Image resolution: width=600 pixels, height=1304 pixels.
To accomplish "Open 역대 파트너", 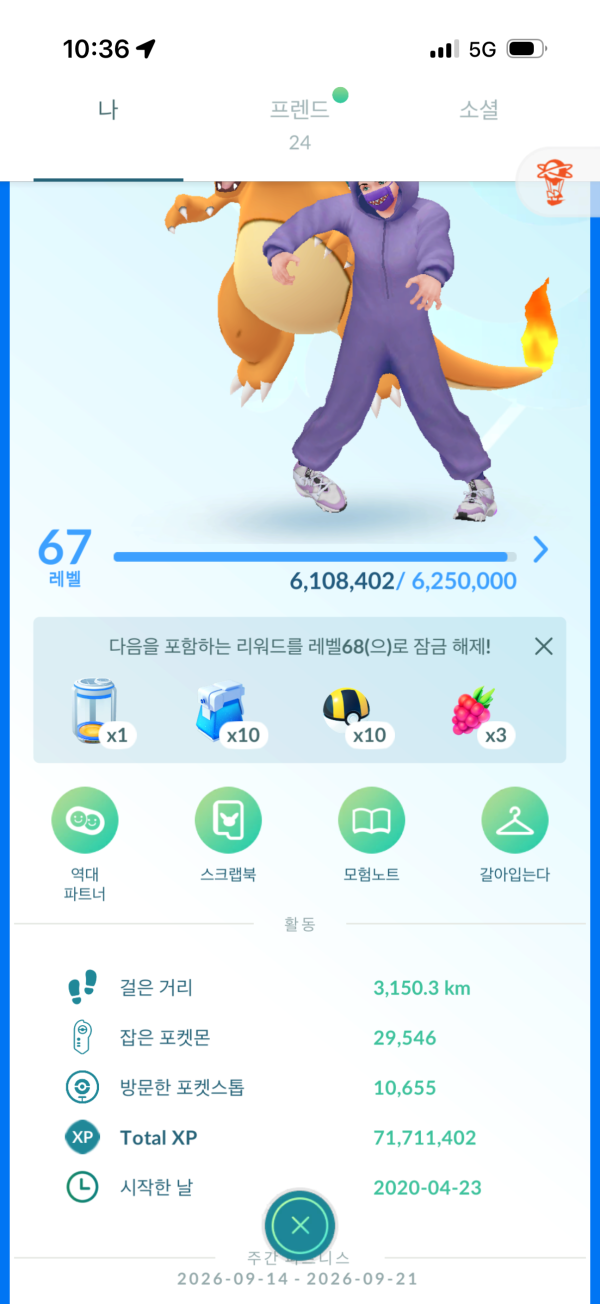I will coord(85,842).
